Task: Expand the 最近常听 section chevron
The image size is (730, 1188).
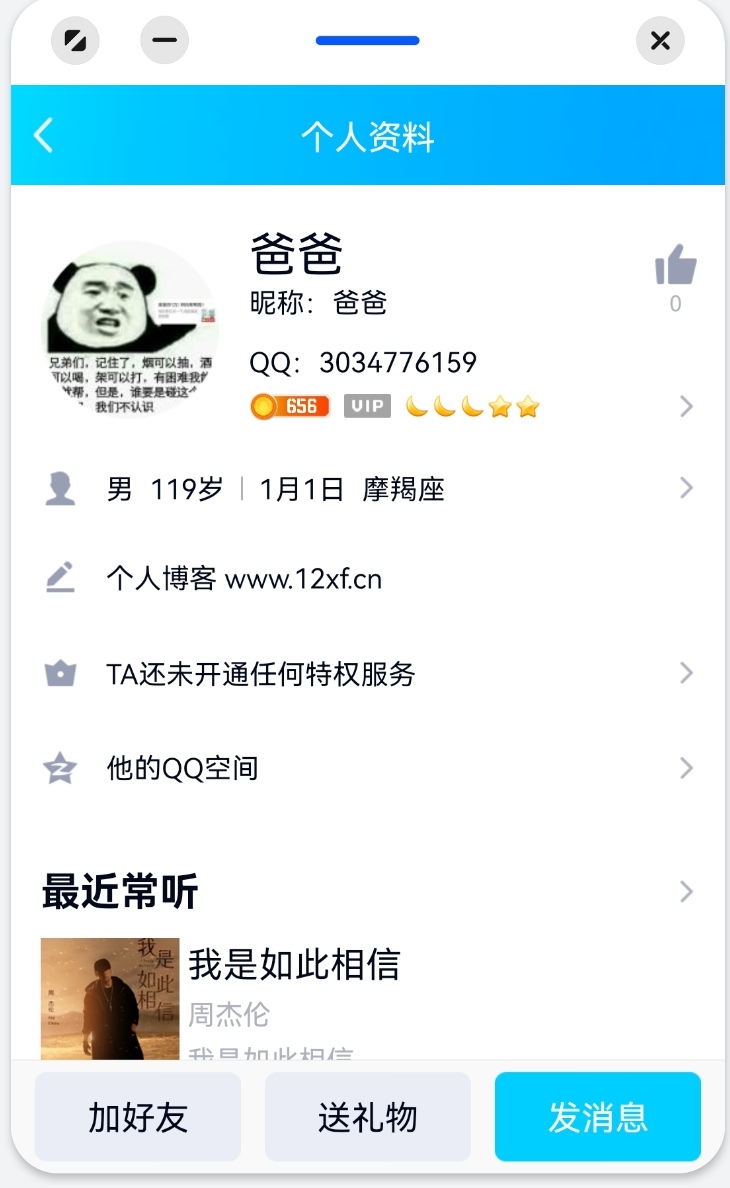Action: pos(685,891)
